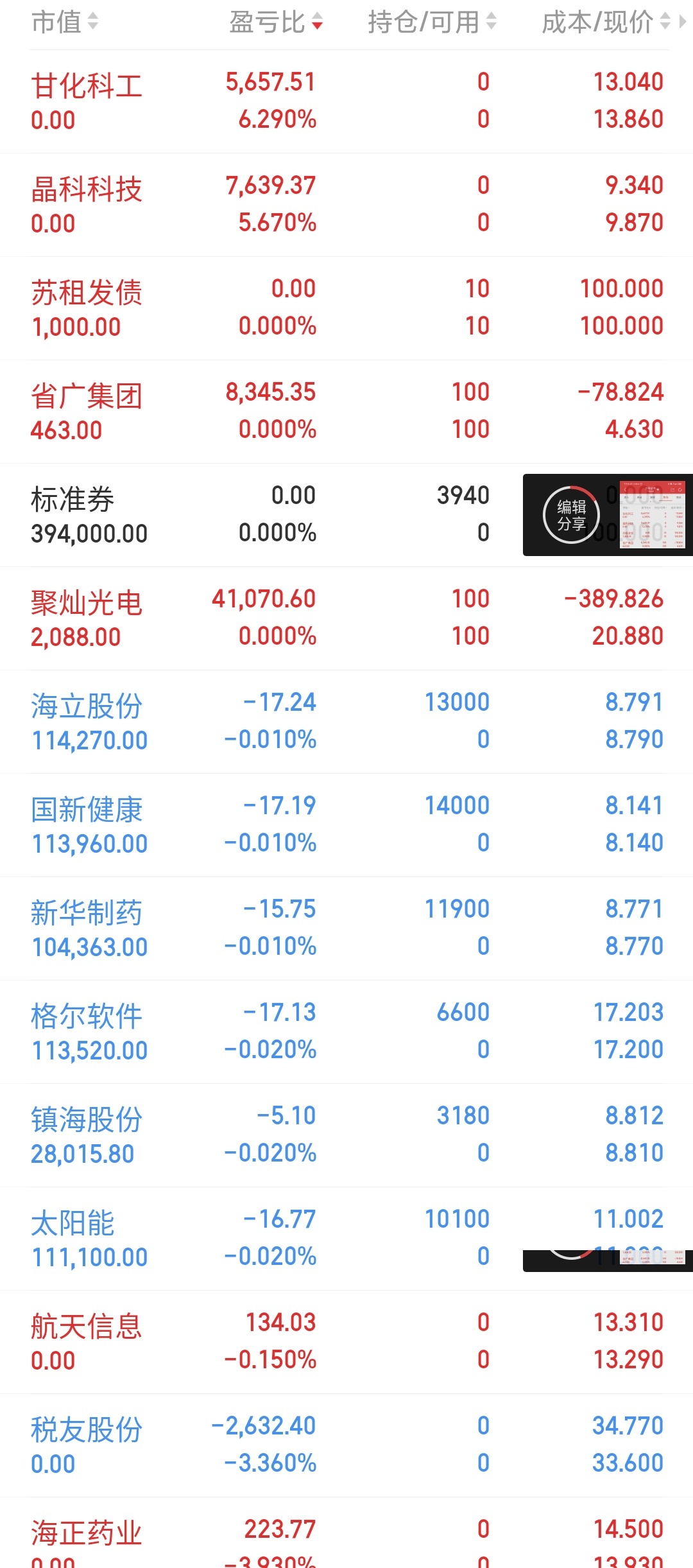Open the 新华制药 row

346,928
